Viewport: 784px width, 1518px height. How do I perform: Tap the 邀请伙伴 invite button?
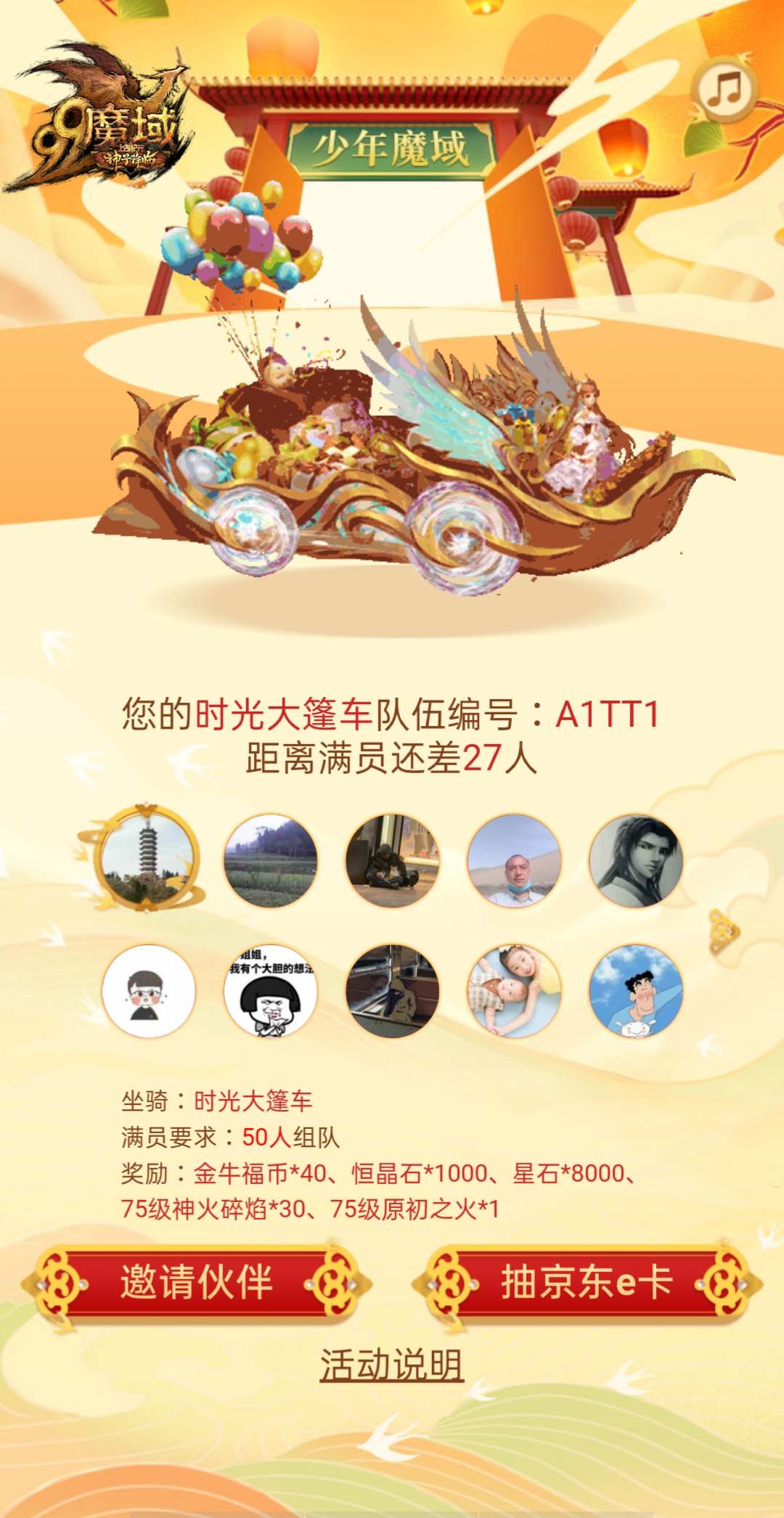tap(196, 1281)
